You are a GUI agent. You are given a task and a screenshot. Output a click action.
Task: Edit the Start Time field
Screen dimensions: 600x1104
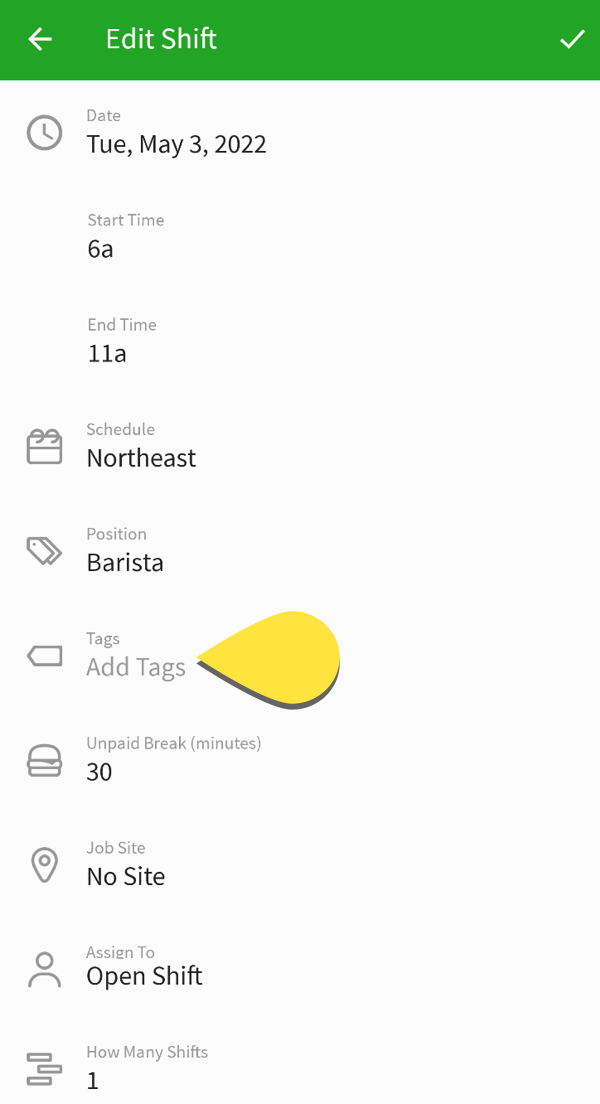[x=300, y=237]
